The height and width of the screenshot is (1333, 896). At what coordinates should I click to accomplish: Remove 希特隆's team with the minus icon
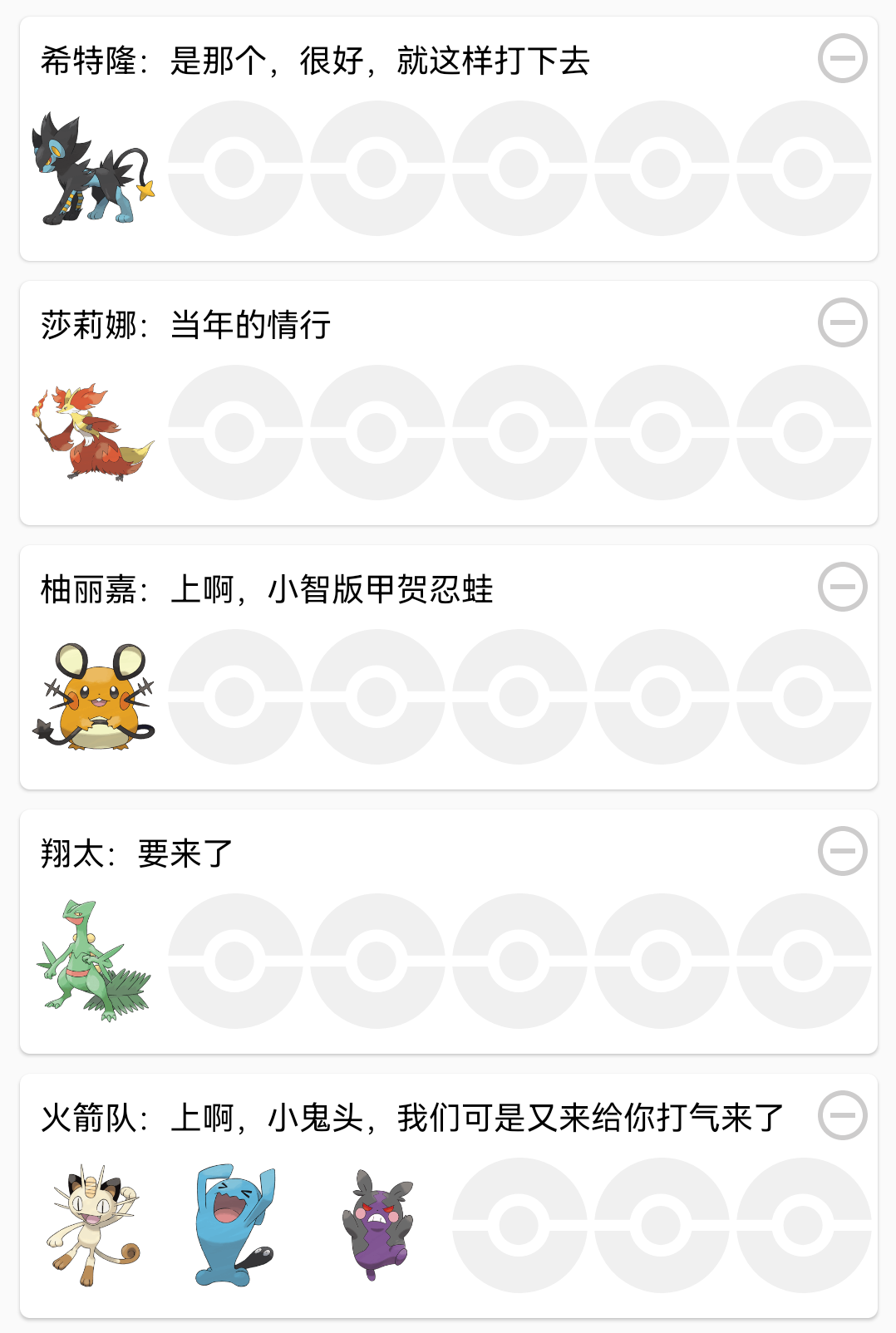[842, 59]
